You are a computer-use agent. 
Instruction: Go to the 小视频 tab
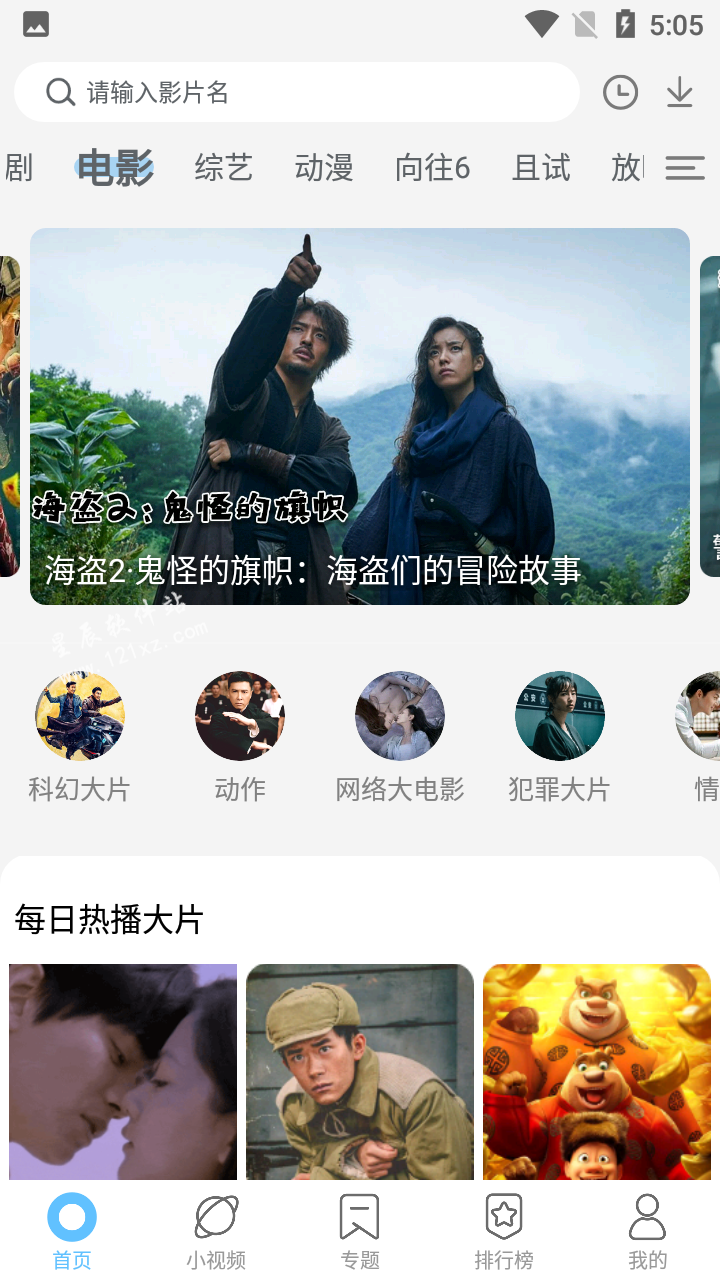216,1232
